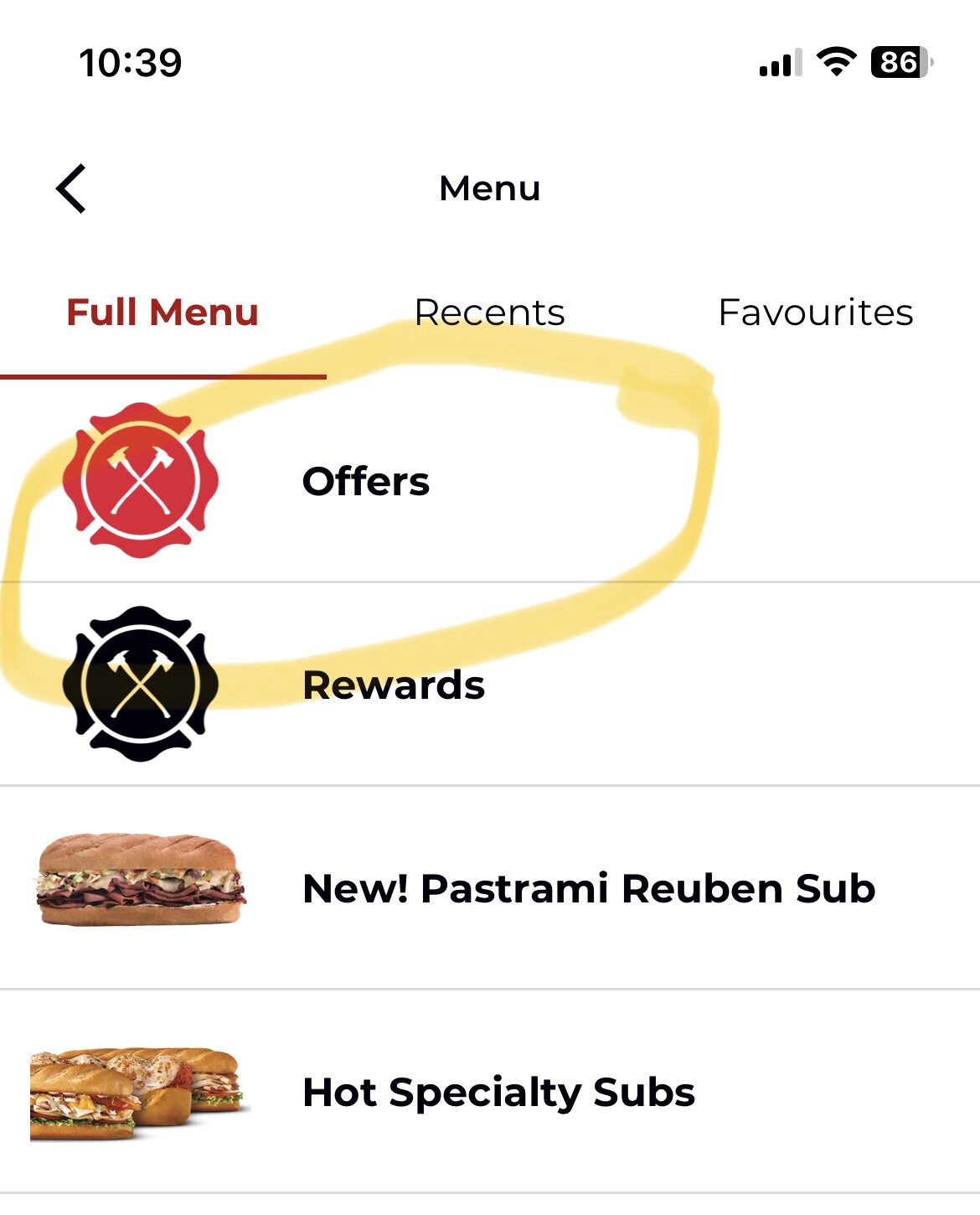This screenshot has height=1215, width=980.
Task: Open the Favourites tab
Action: point(815,313)
